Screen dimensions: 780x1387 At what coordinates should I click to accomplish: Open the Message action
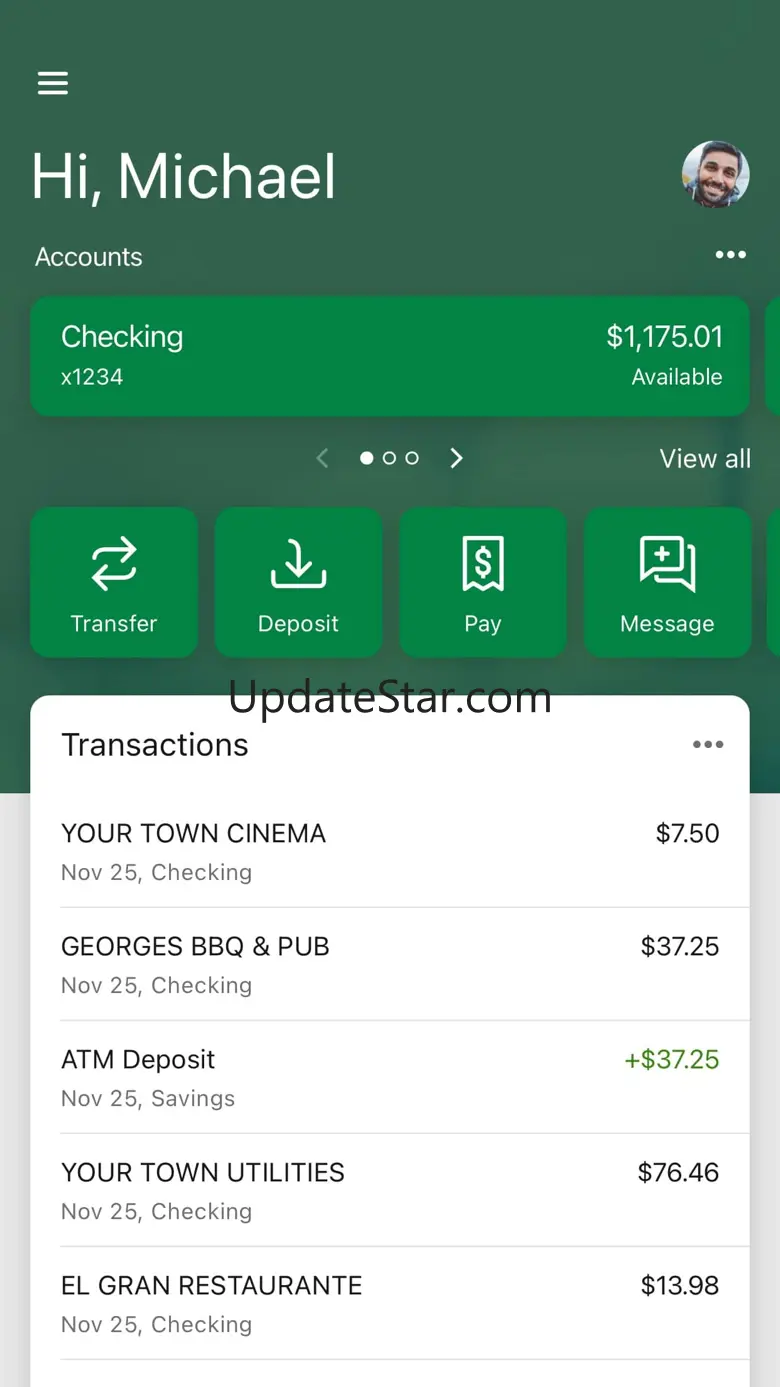[x=667, y=582]
